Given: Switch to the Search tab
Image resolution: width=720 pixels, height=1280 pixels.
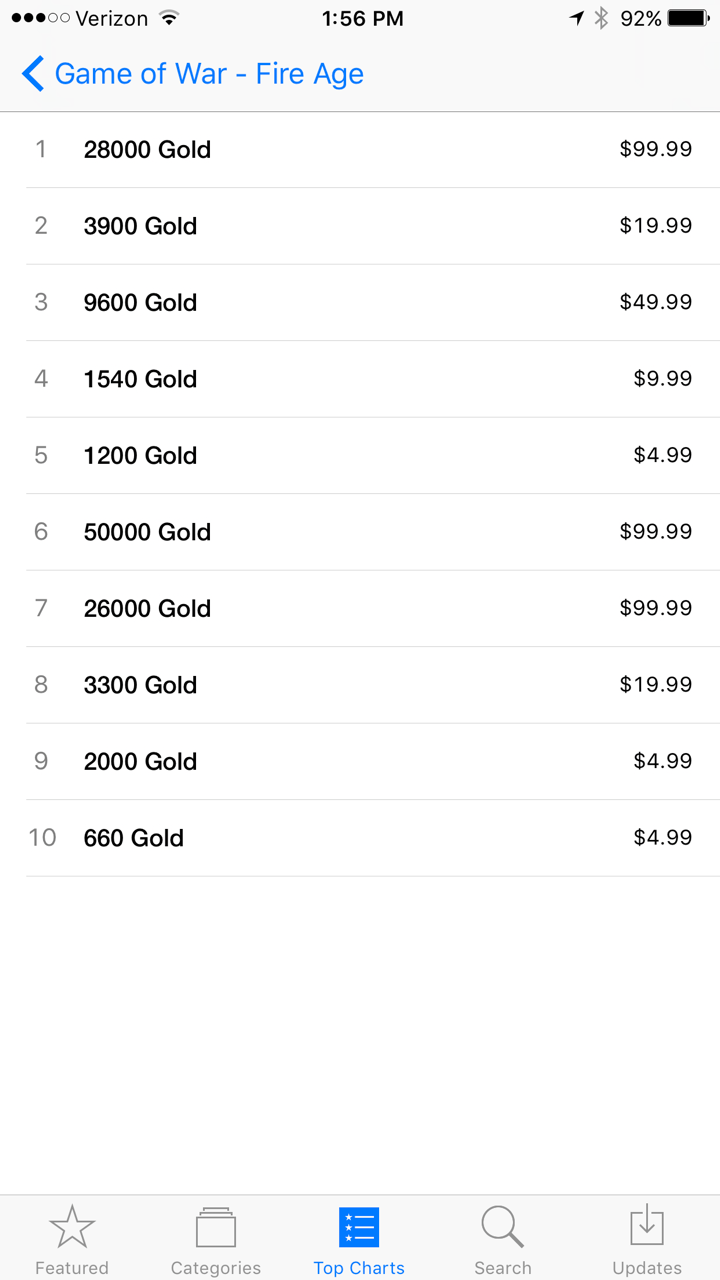Looking at the screenshot, I should pos(503,1239).
